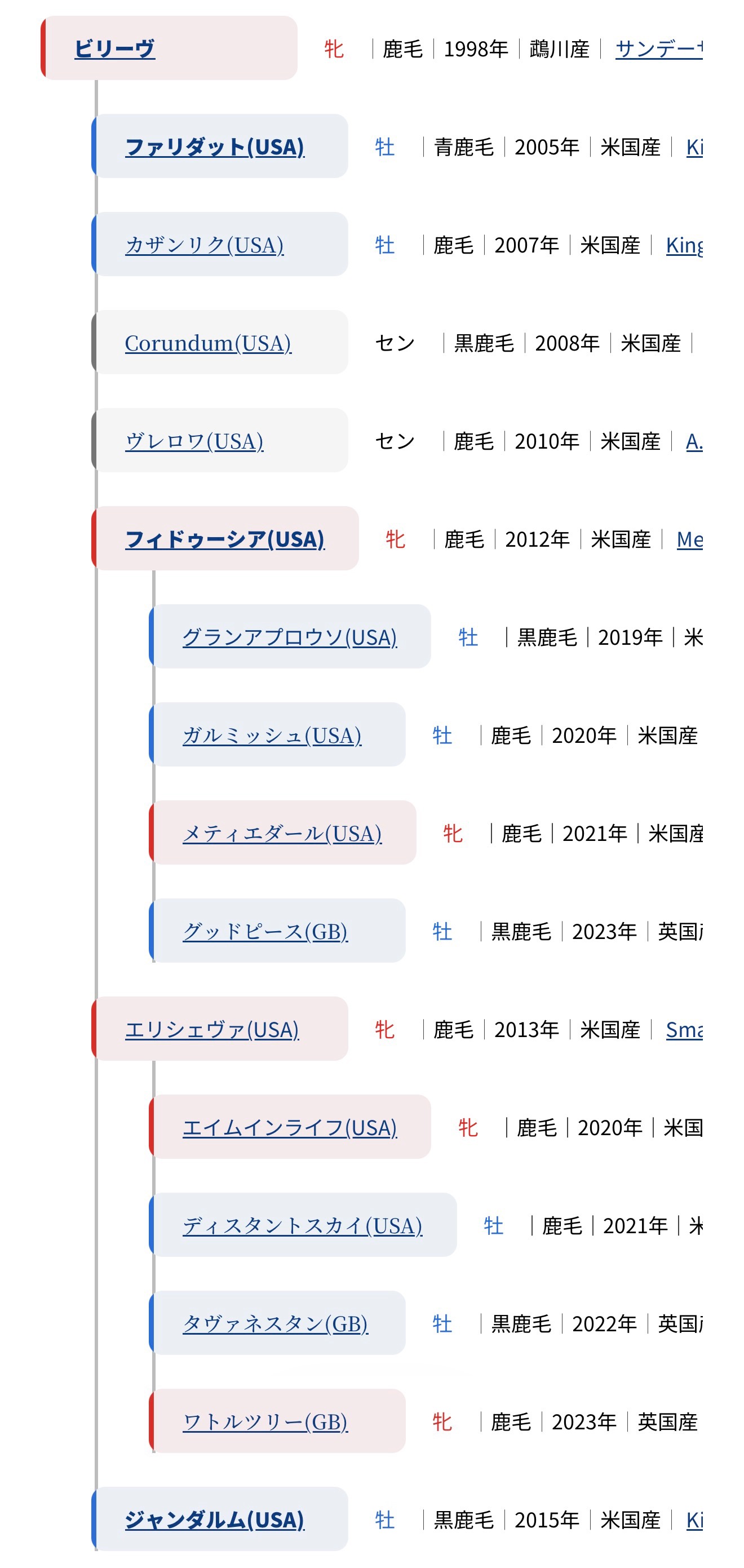Open the ビリーヴ horse link
Image resolution: width=744 pixels, height=1568 pixels.
pos(114,48)
